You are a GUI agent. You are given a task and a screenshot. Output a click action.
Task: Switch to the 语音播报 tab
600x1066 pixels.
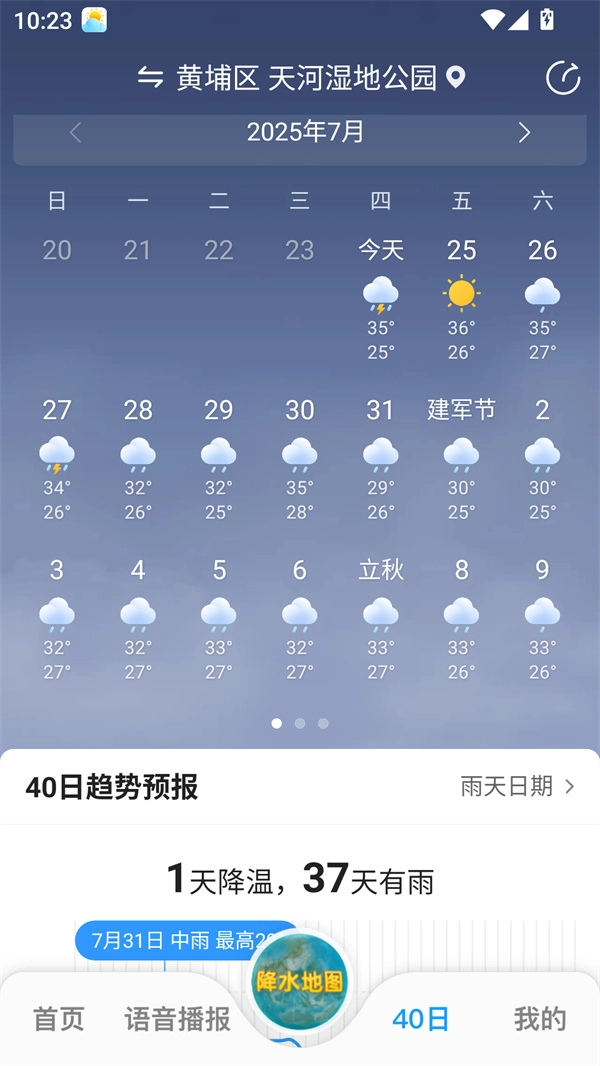tap(177, 1019)
